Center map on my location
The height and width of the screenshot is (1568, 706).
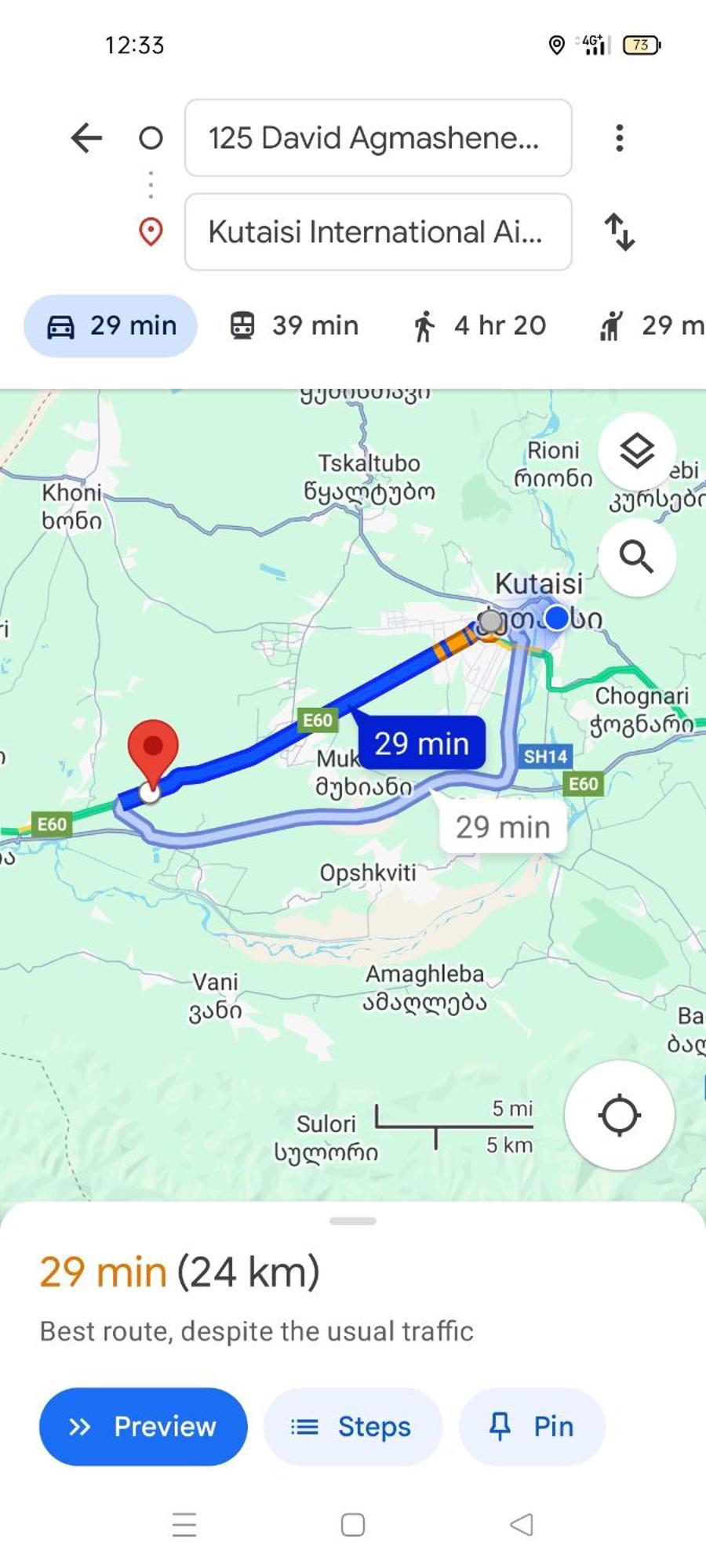pyautogui.click(x=619, y=1115)
